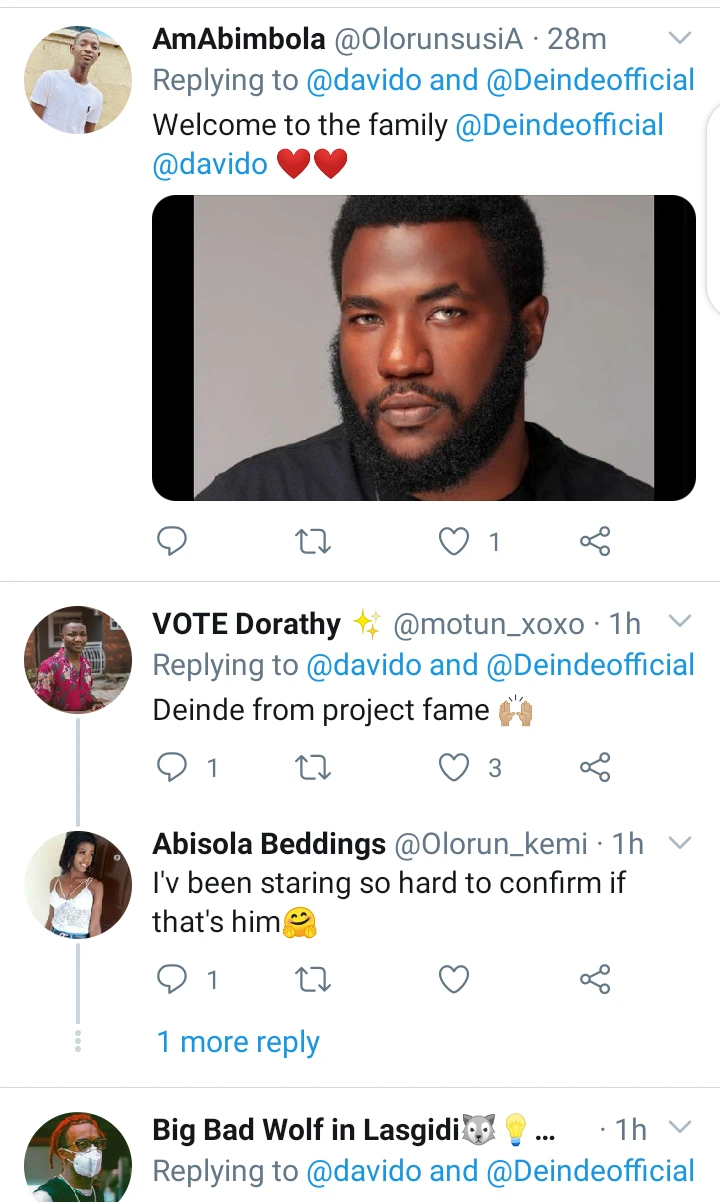Screen dimensions: 720x1202
Task: Reply to VOTE Dorathy's tweet
Action: tap(173, 767)
